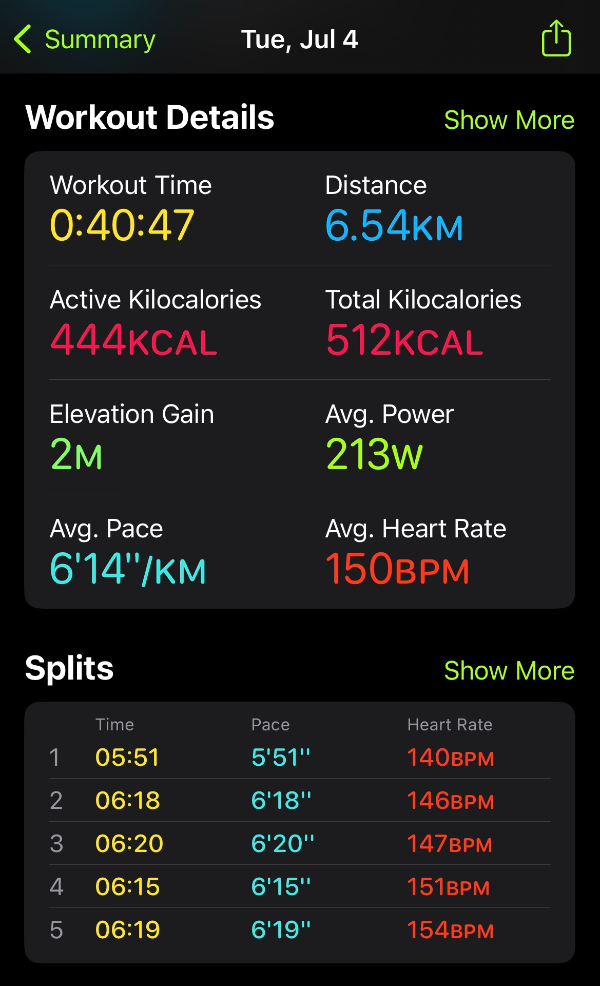Go back to Summary

pyautogui.click(x=85, y=40)
